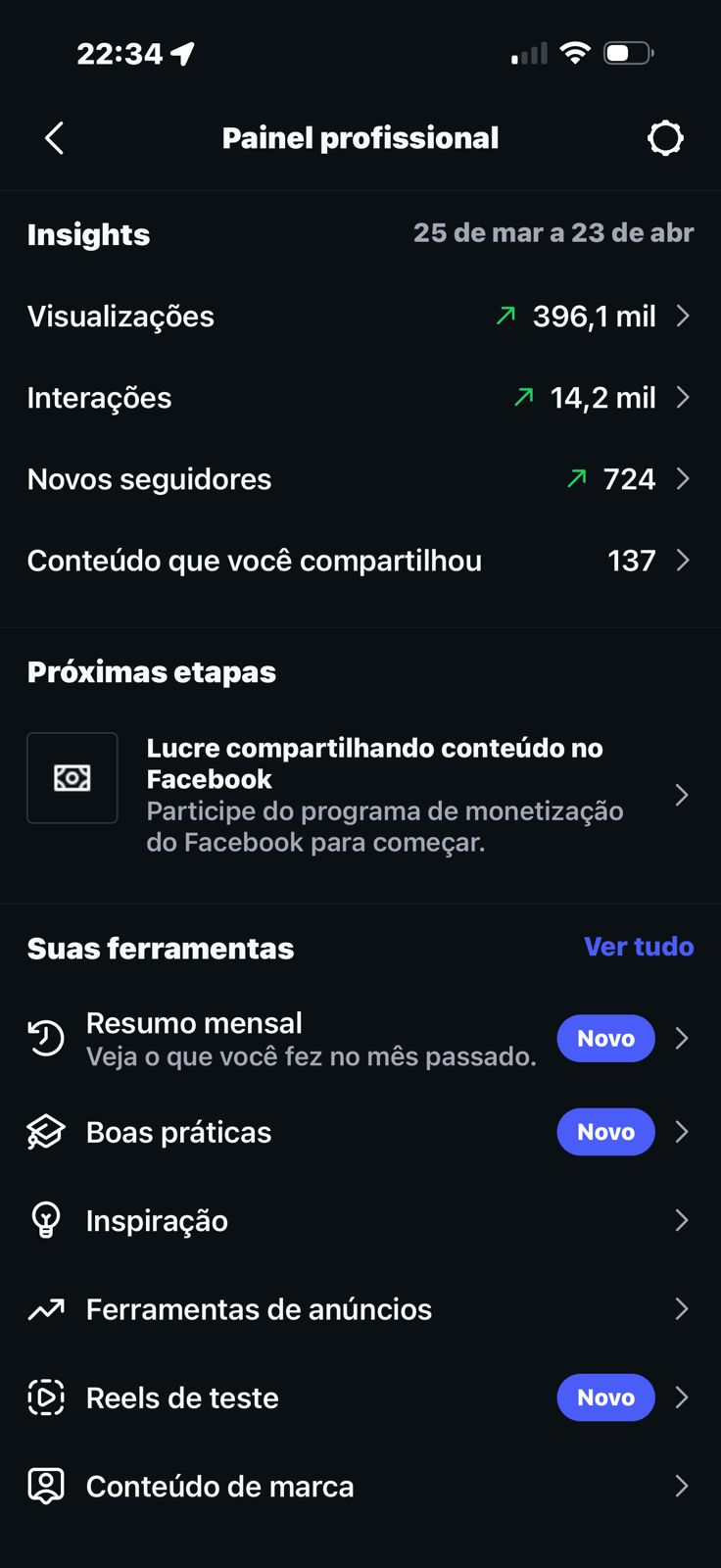Tap the Reels de teste play icon
The width and height of the screenshot is (721, 1568).
pyautogui.click(x=45, y=1397)
